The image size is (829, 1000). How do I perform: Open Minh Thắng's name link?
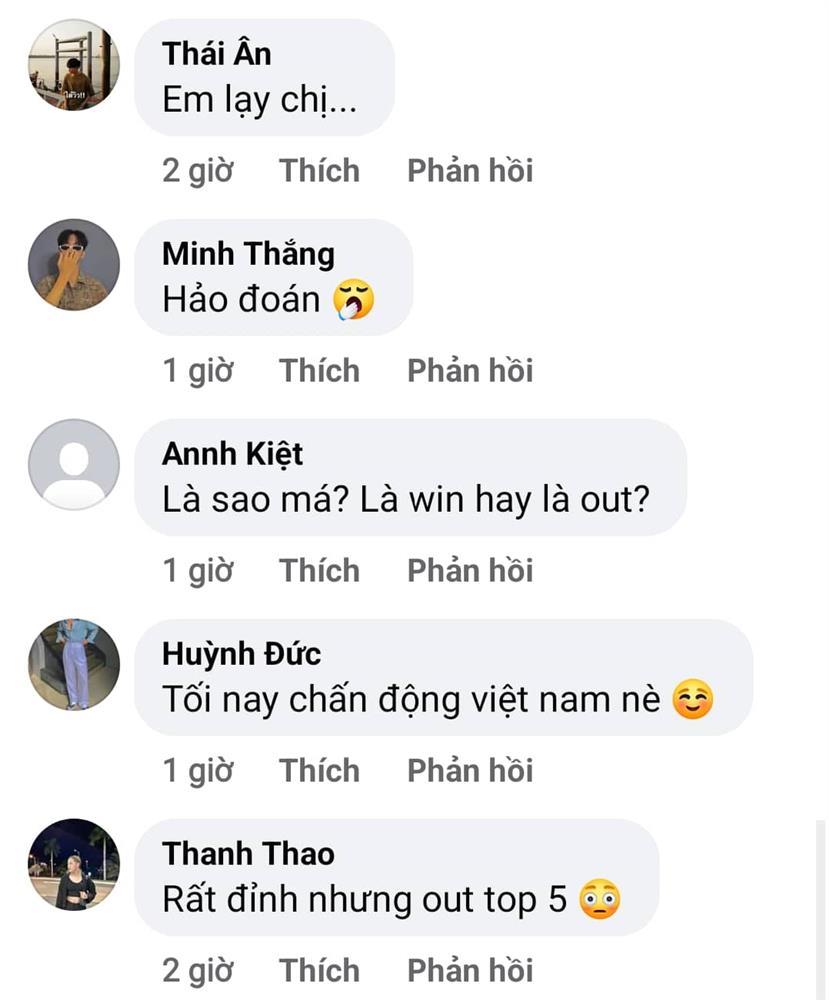pyautogui.click(x=248, y=254)
